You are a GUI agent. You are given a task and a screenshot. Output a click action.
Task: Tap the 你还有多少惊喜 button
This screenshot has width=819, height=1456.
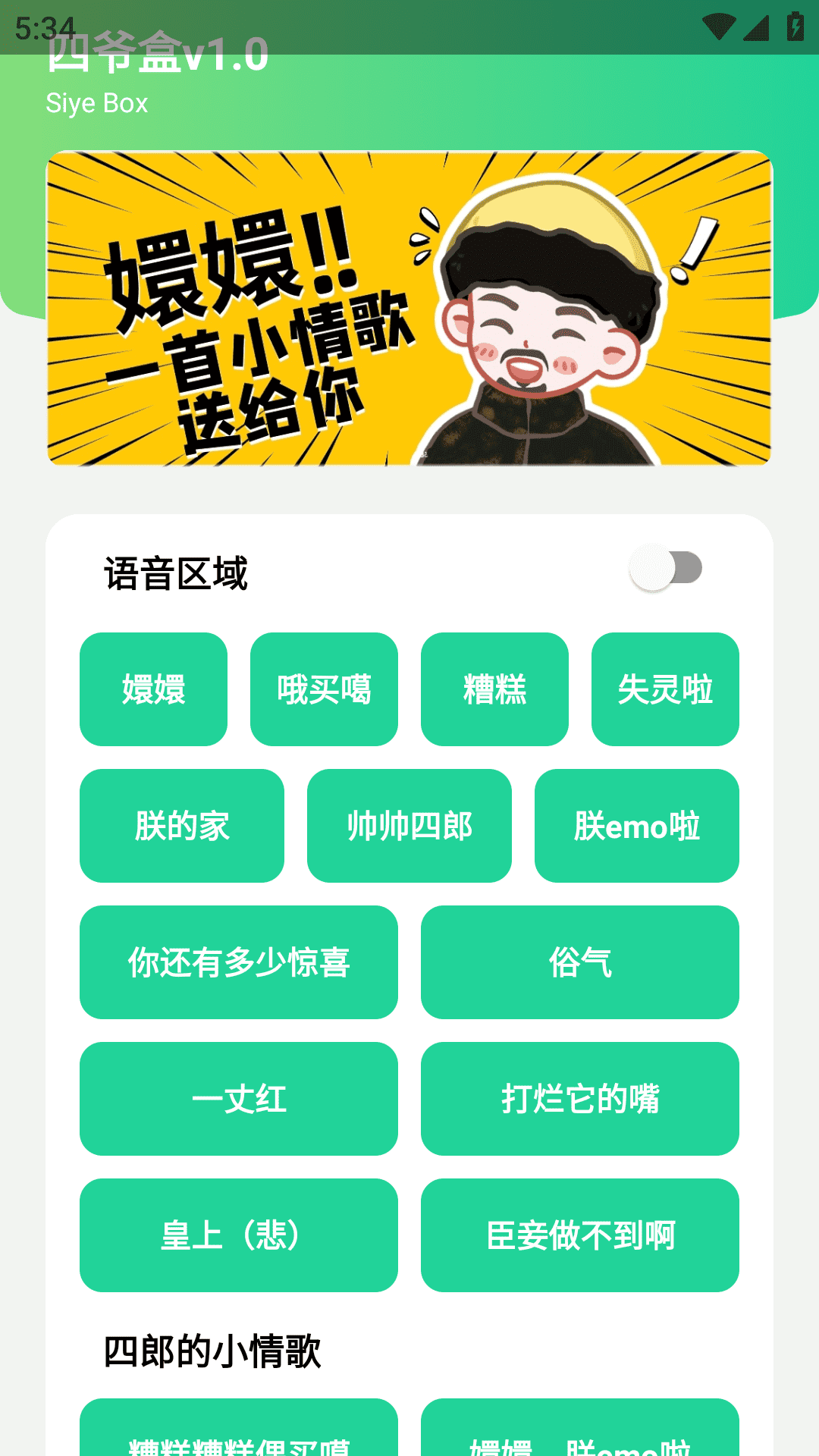239,962
